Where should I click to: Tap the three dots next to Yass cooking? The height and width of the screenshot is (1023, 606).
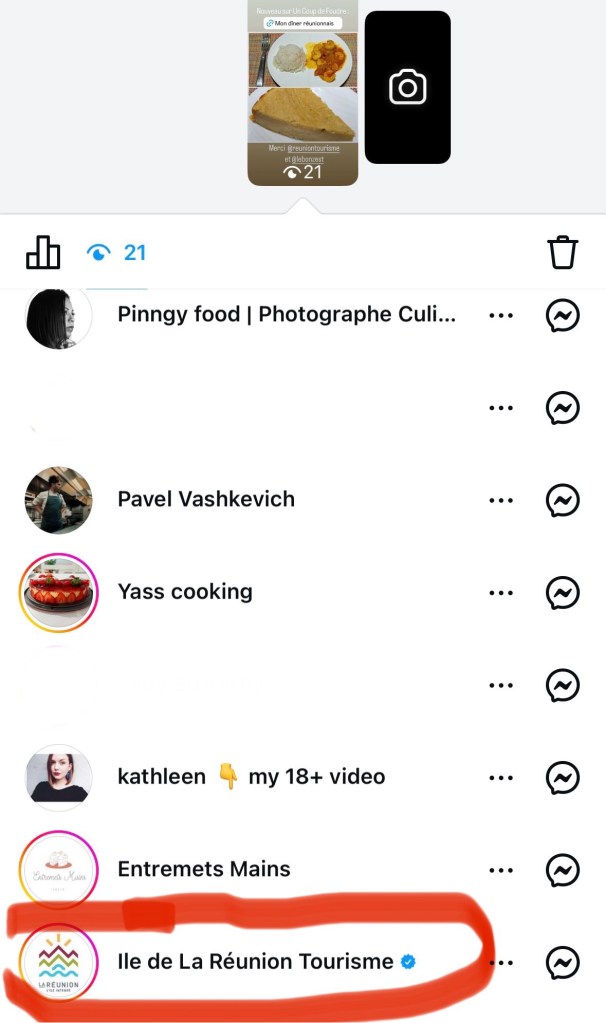501,593
